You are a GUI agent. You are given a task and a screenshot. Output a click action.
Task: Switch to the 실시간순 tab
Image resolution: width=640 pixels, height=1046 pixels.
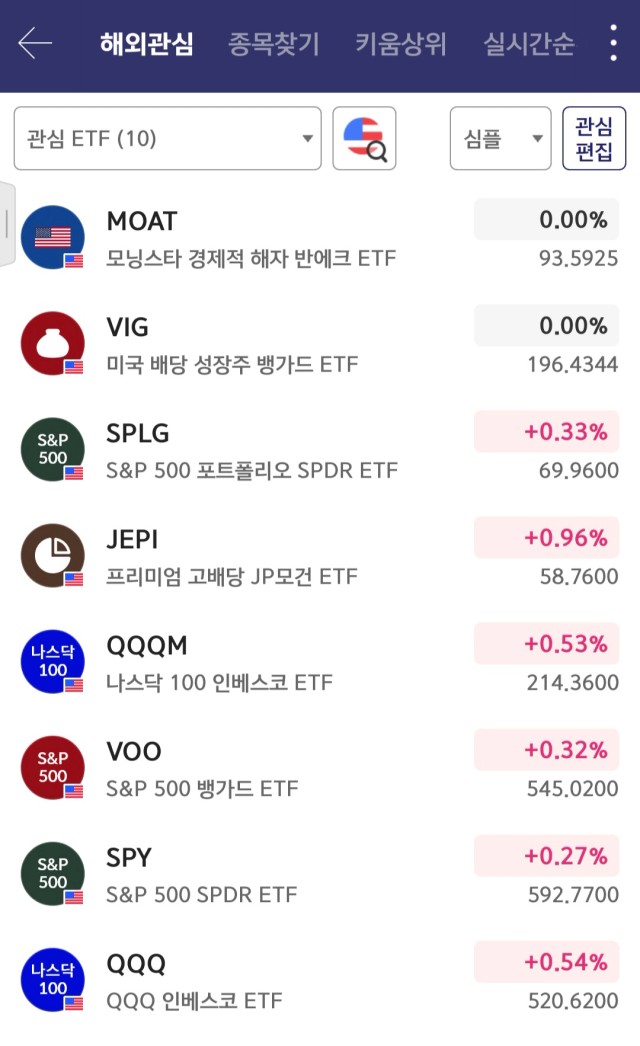point(529,44)
